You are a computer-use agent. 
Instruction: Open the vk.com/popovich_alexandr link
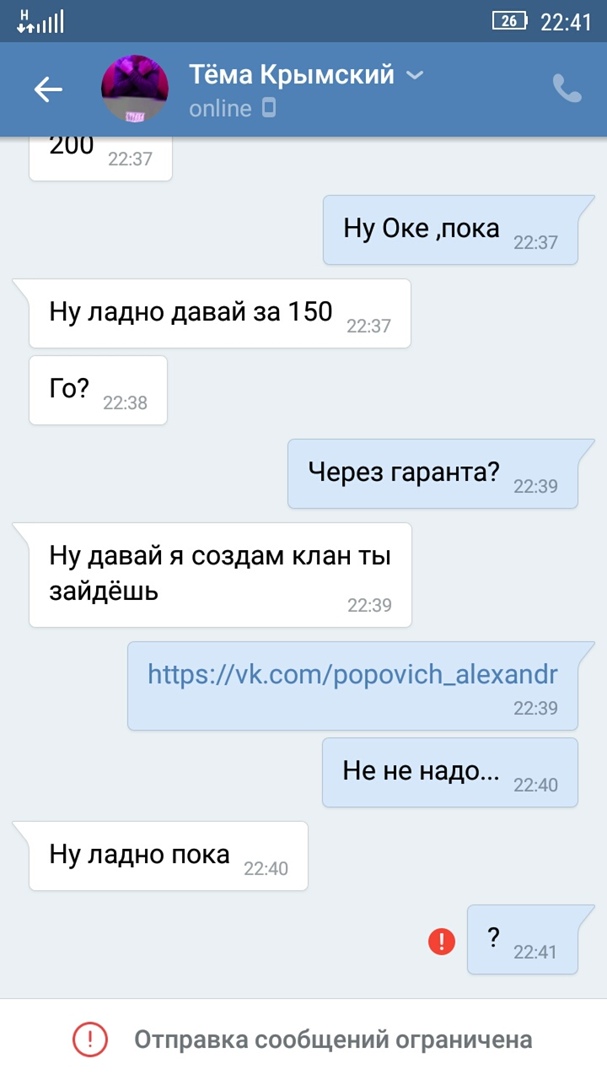click(352, 674)
